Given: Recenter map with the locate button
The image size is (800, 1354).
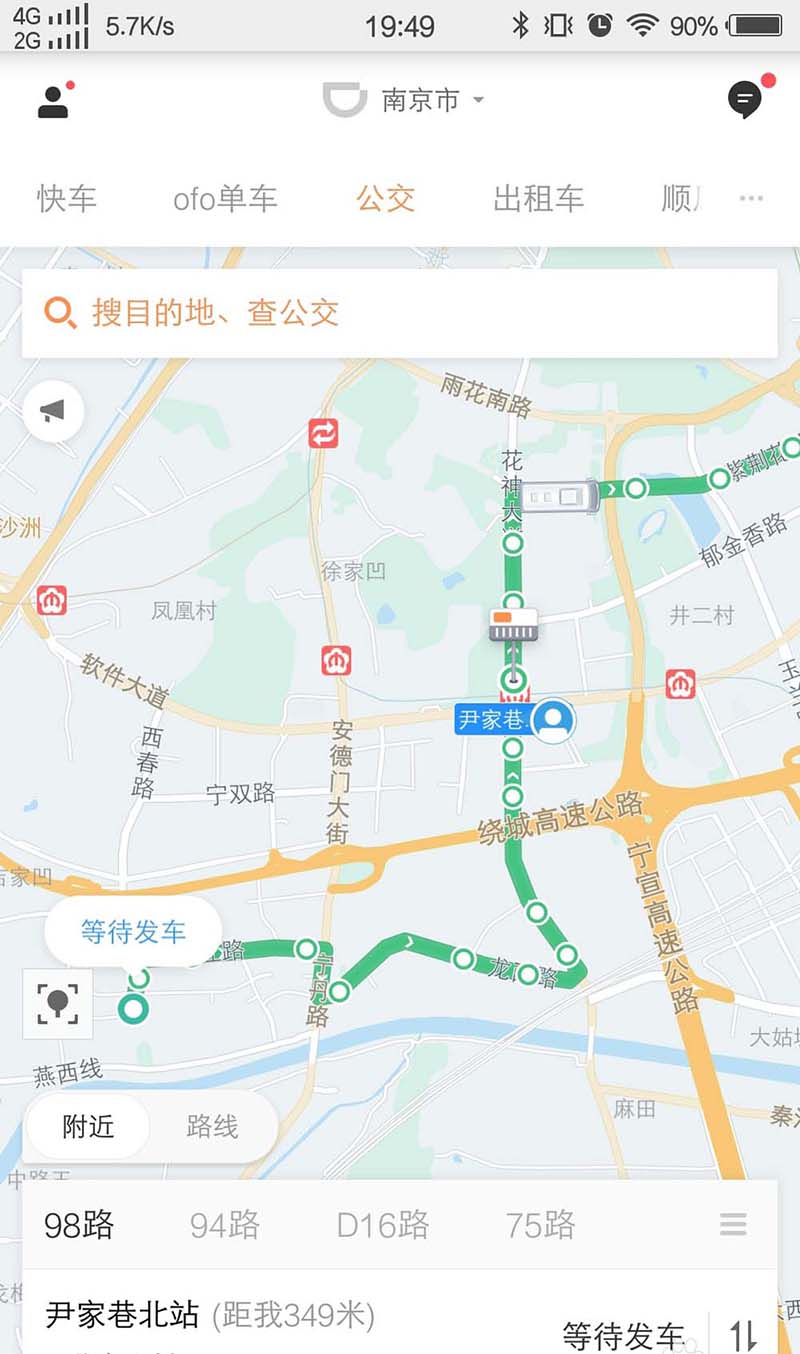Looking at the screenshot, I should pos(58,1003).
